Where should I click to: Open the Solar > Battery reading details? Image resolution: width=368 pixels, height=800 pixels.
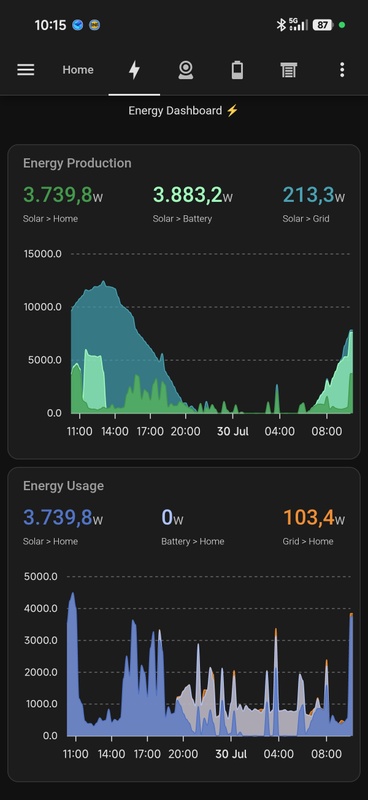pos(193,204)
